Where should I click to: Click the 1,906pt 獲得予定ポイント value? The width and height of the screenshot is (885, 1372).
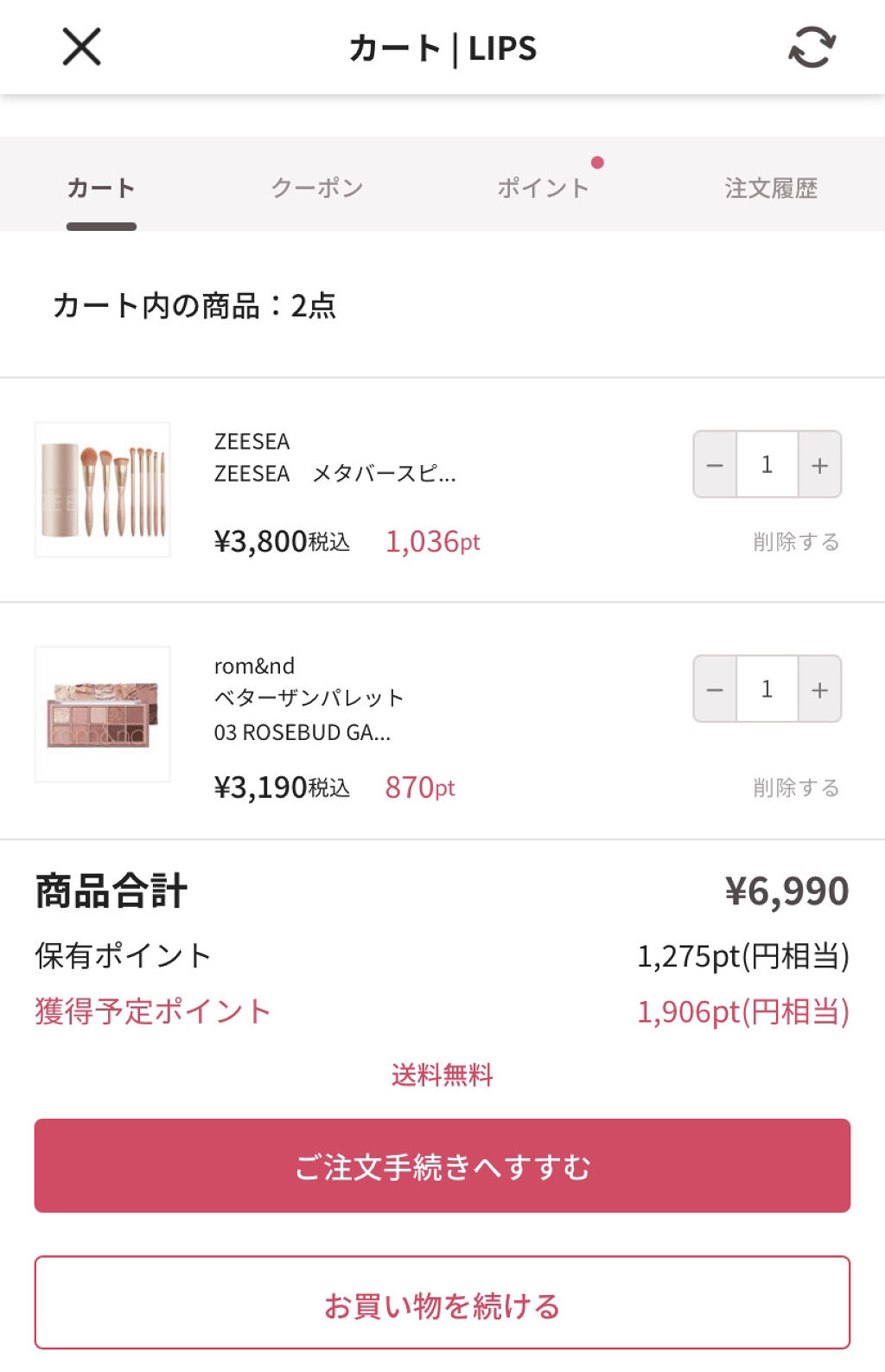pos(743,1011)
